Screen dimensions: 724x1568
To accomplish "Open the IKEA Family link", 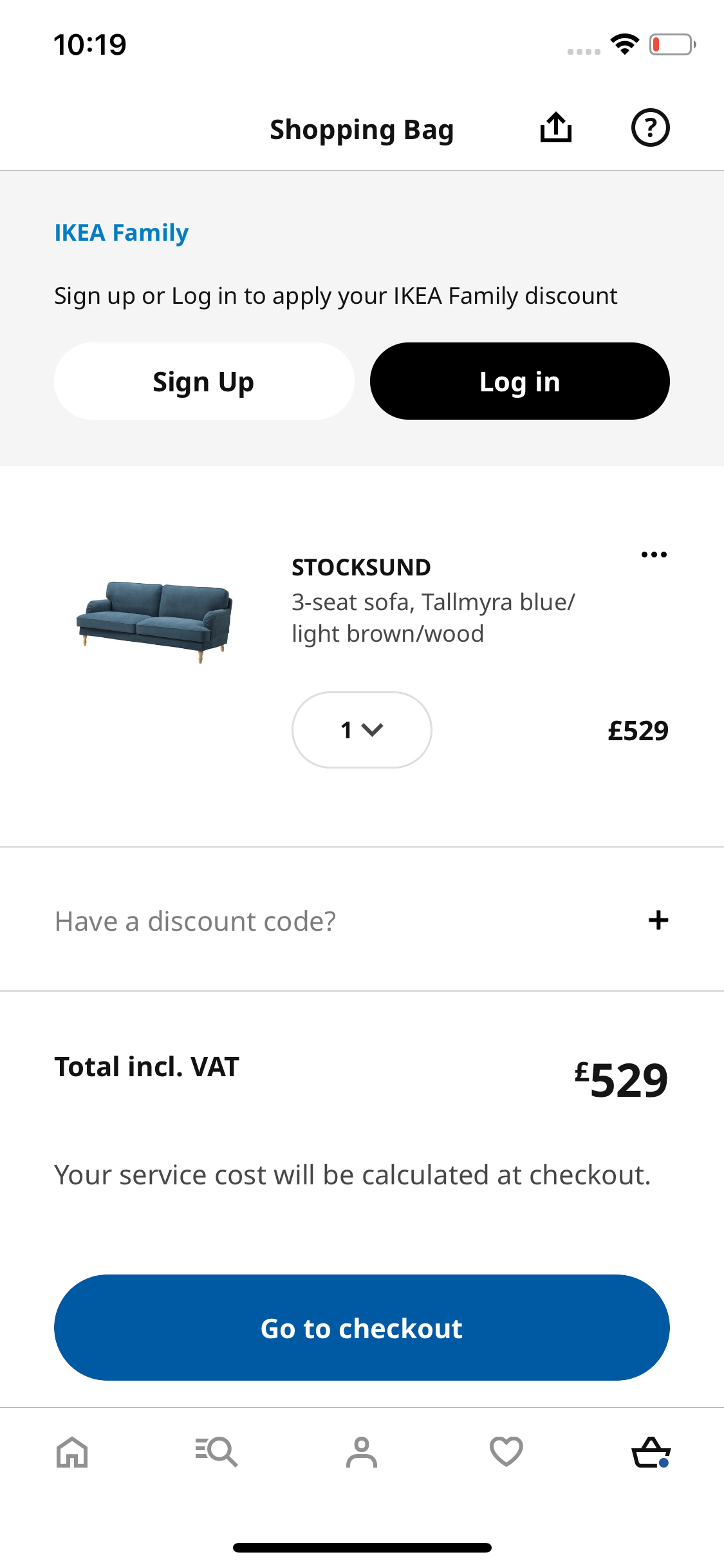I will (x=120, y=232).
